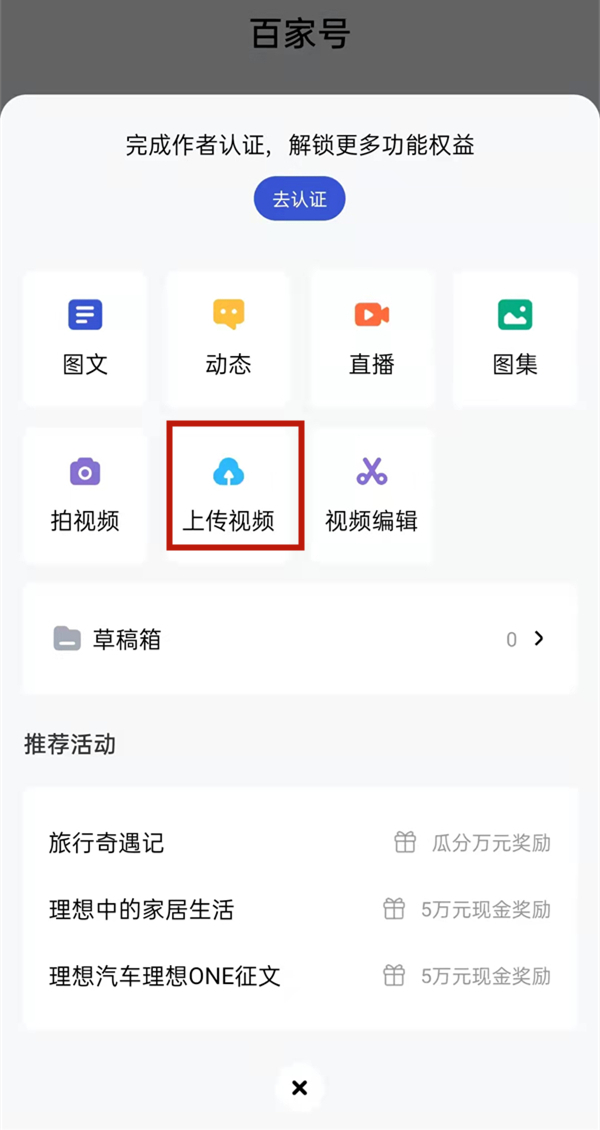Viewport: 600px width, 1130px height.
Task: Start a 直播 session
Action: click(371, 339)
